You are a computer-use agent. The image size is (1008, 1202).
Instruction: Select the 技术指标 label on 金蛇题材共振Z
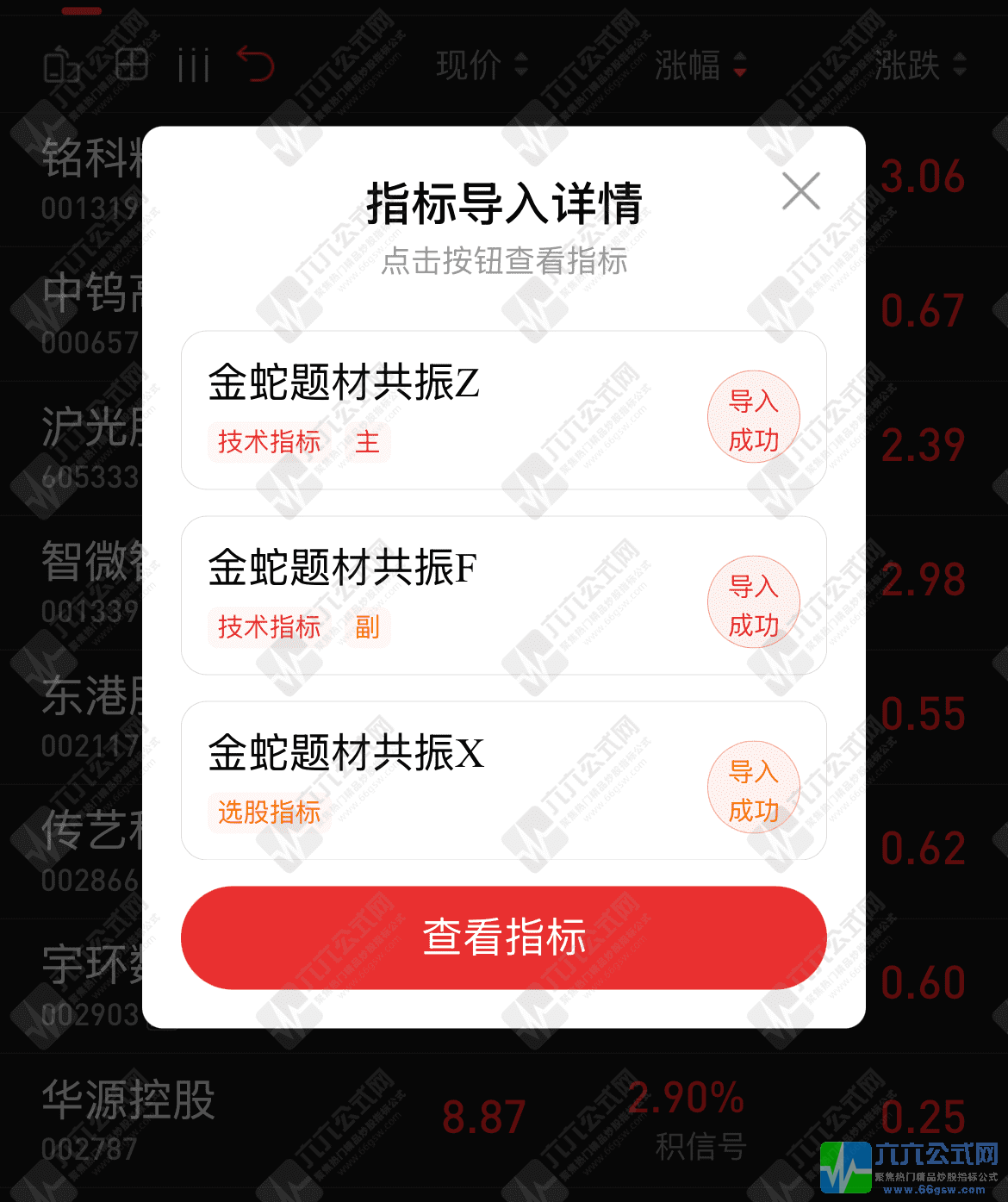point(267,441)
